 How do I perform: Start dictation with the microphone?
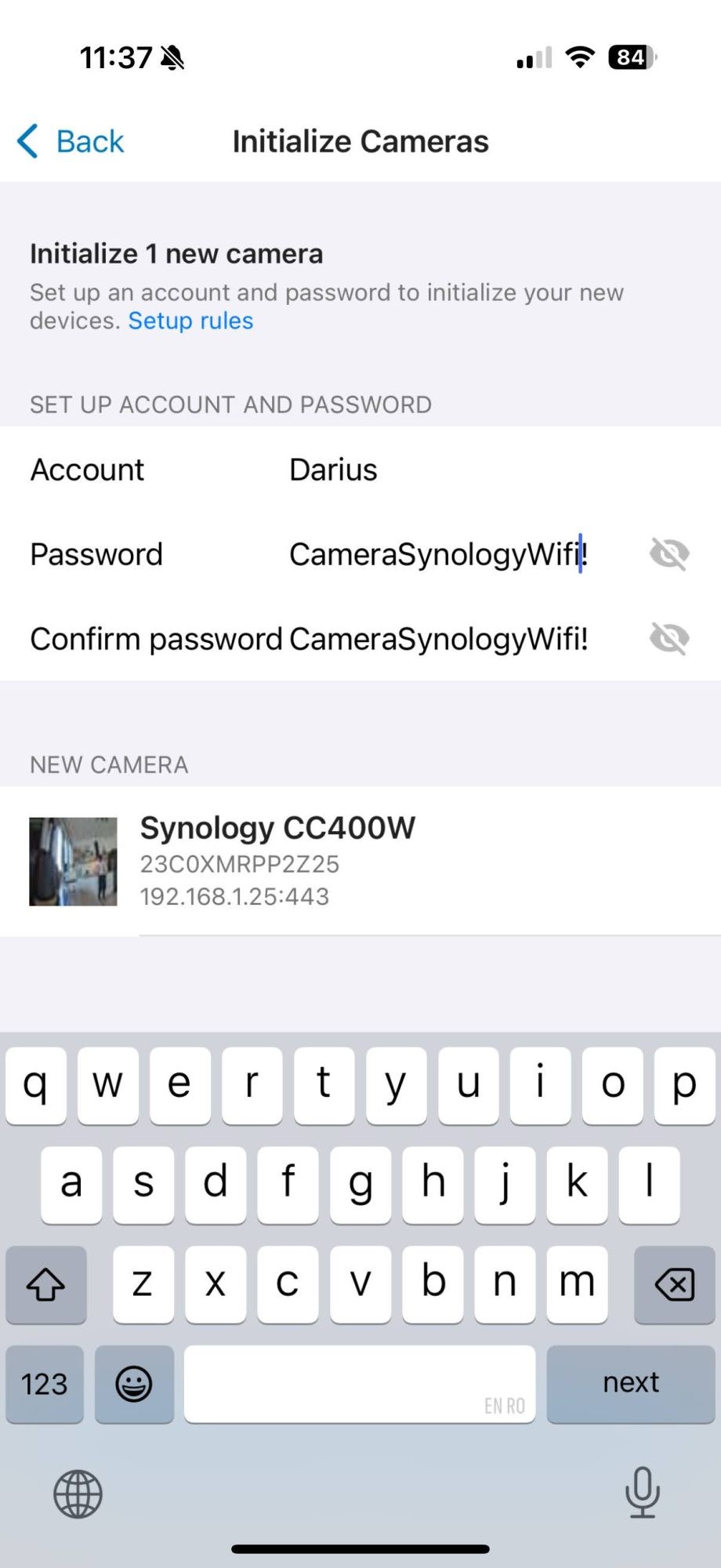point(642,1492)
